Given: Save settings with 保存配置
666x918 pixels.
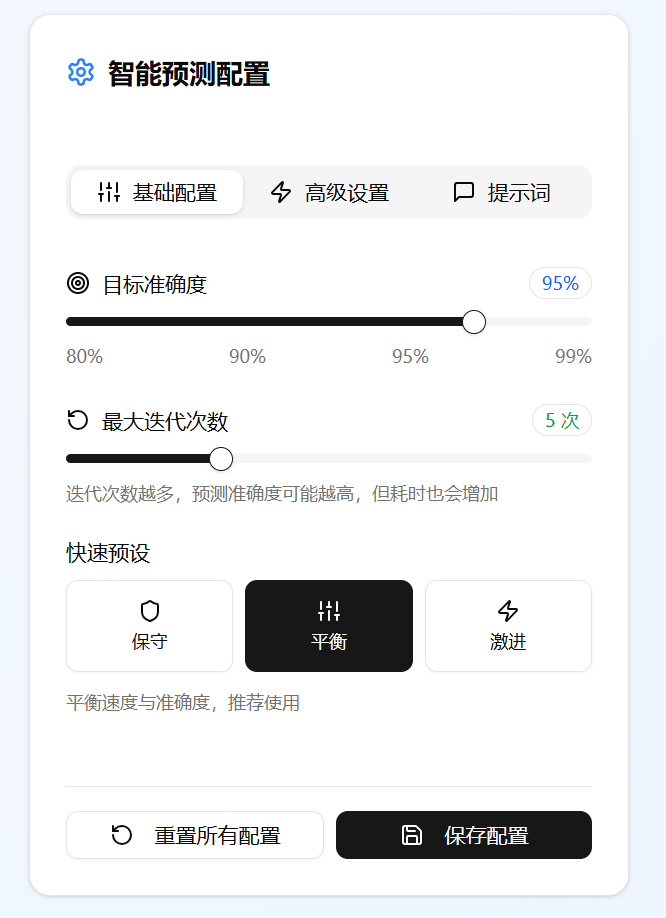Looking at the screenshot, I should 464,835.
